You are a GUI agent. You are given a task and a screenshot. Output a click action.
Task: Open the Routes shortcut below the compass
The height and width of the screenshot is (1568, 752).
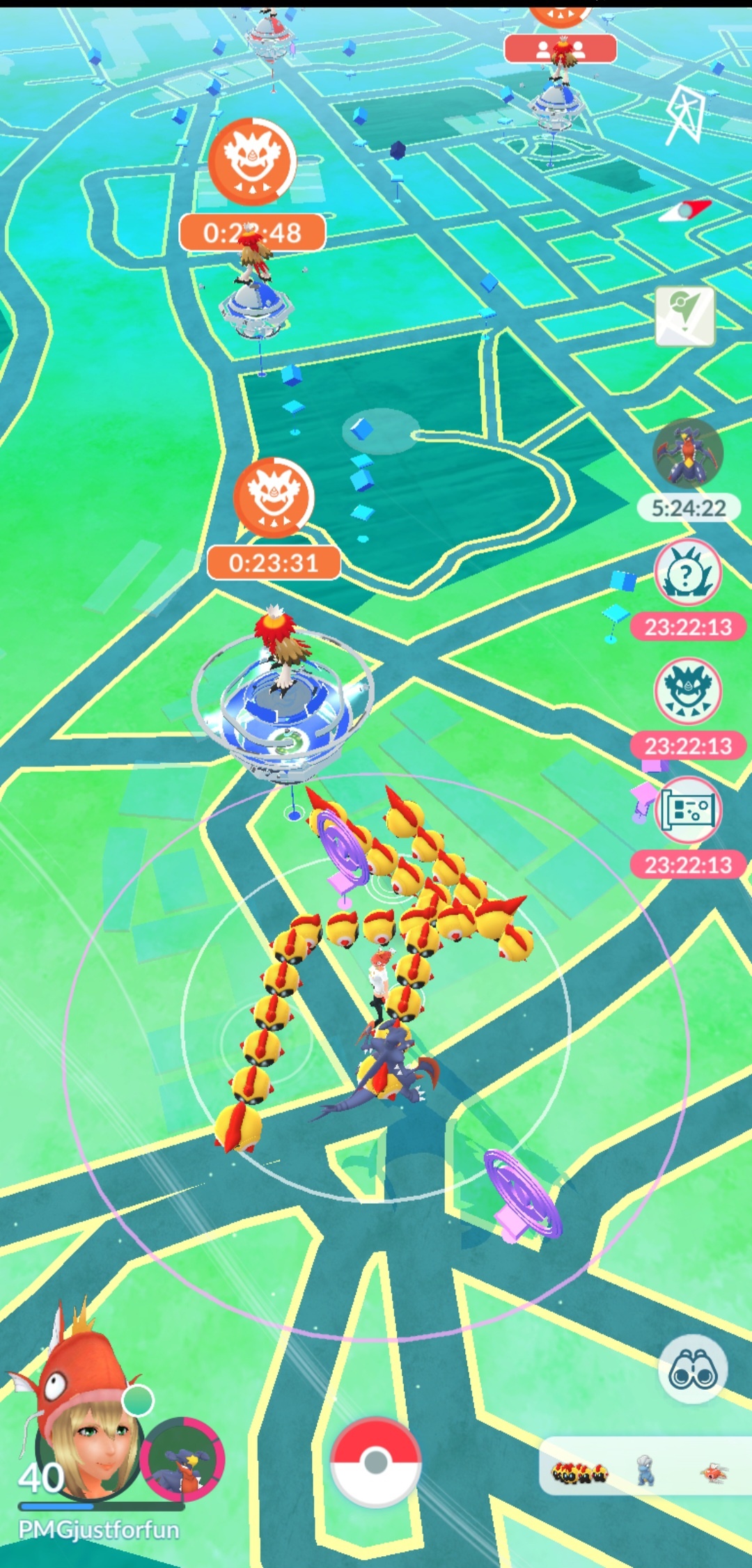[x=685, y=315]
